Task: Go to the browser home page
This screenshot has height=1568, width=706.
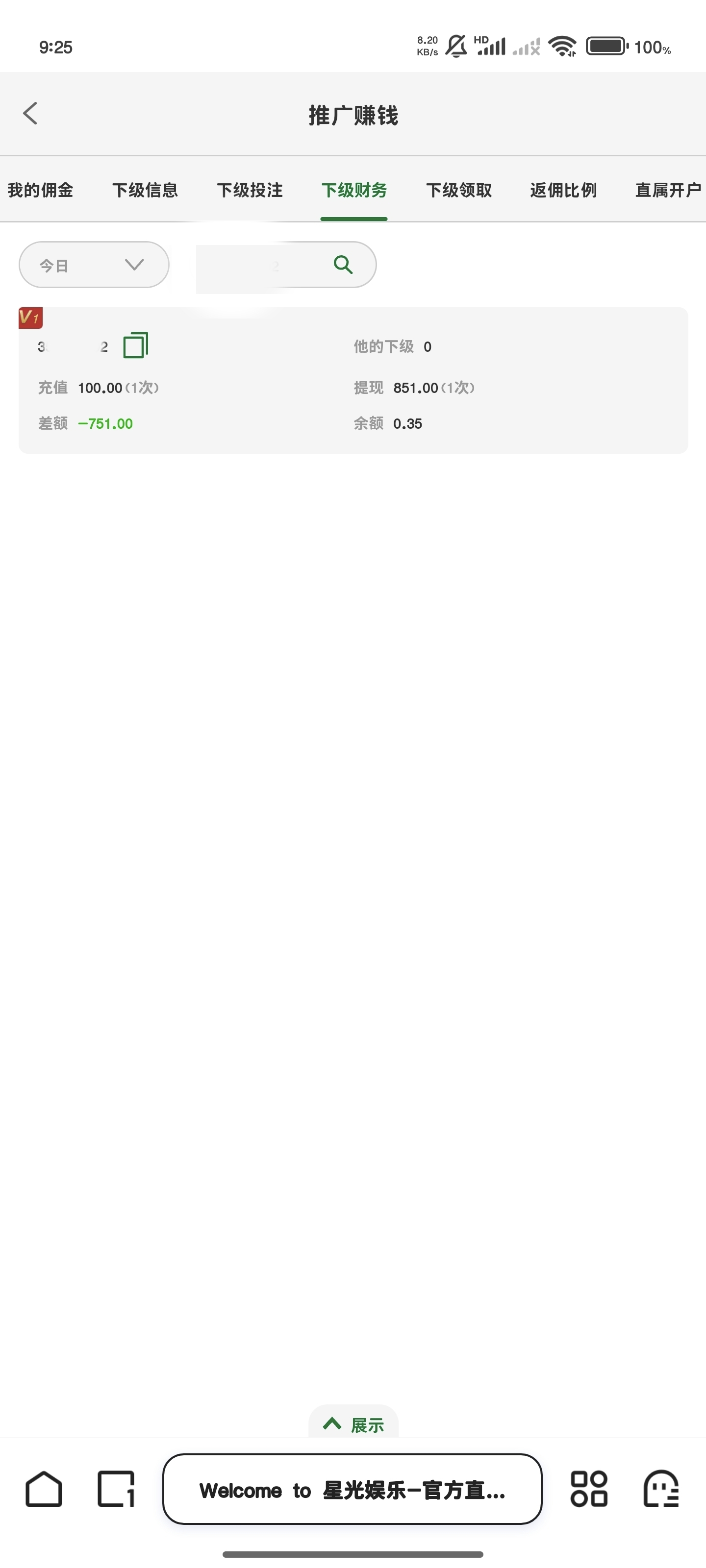Action: [44, 1489]
